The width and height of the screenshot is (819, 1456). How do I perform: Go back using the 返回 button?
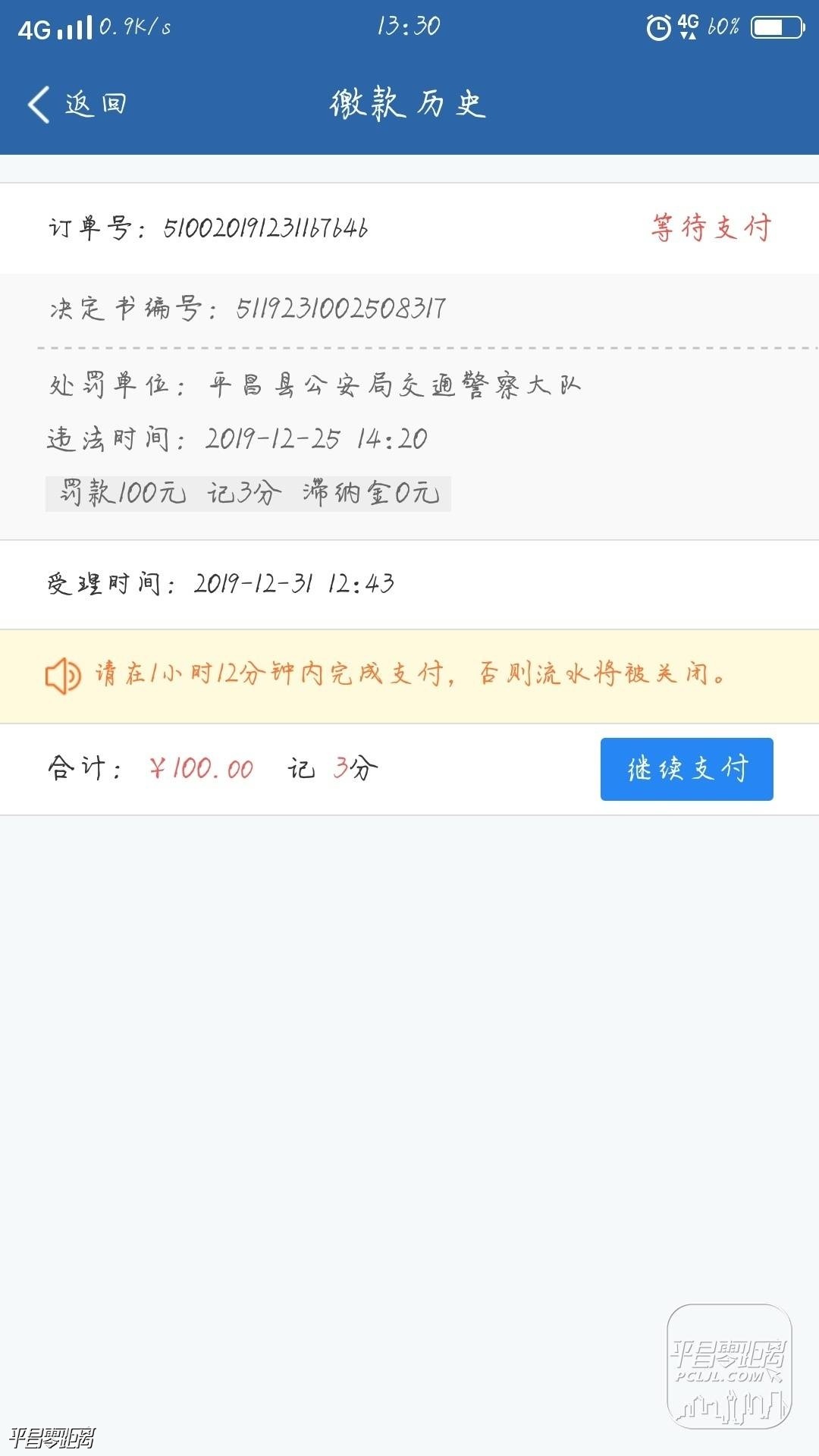[x=77, y=104]
